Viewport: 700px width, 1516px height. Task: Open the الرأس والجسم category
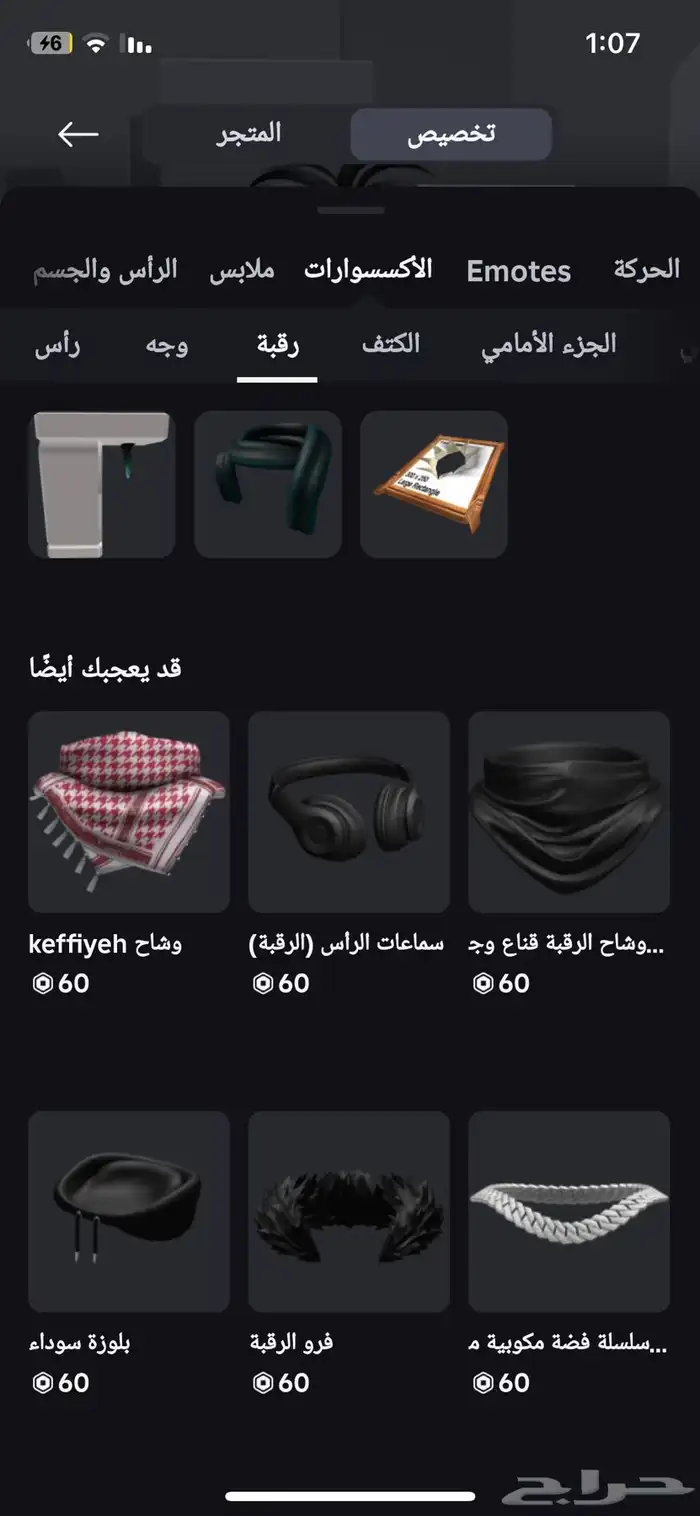105,269
